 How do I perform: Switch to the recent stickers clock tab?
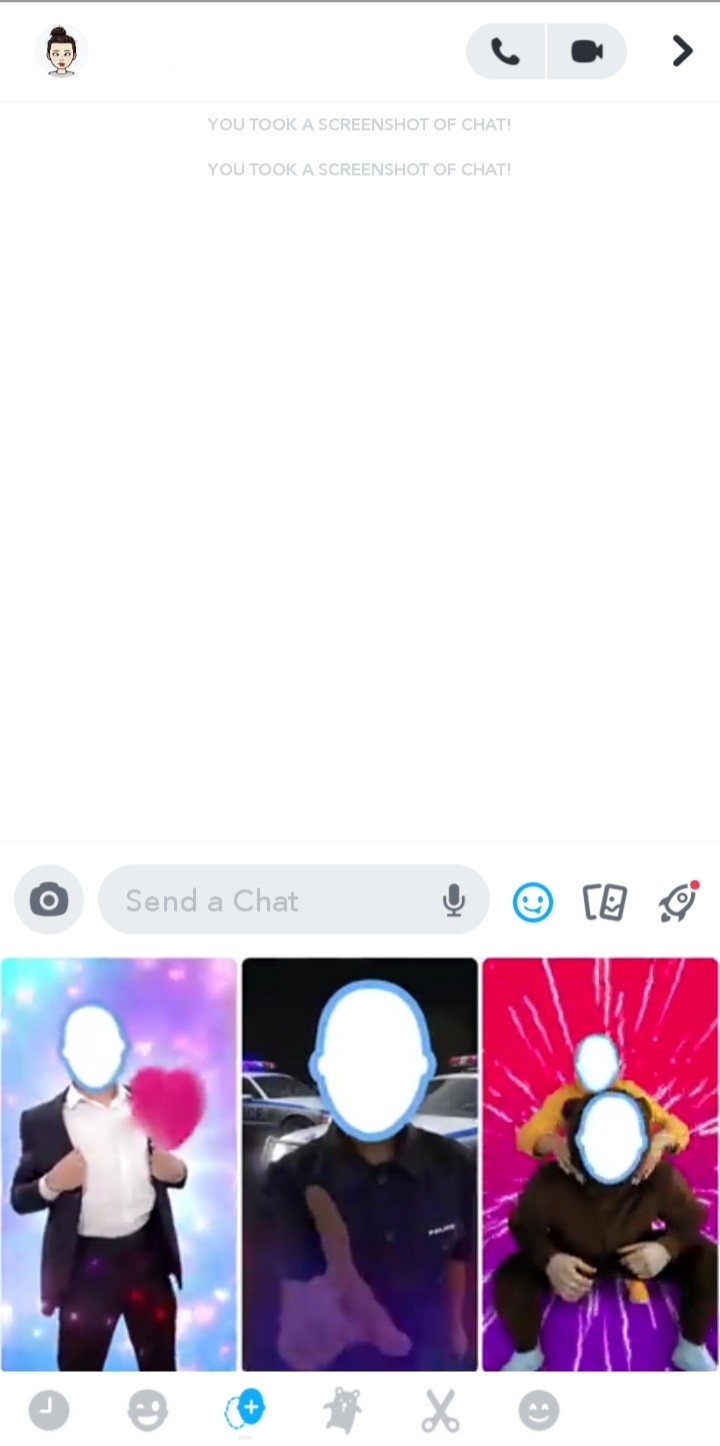point(49,1411)
